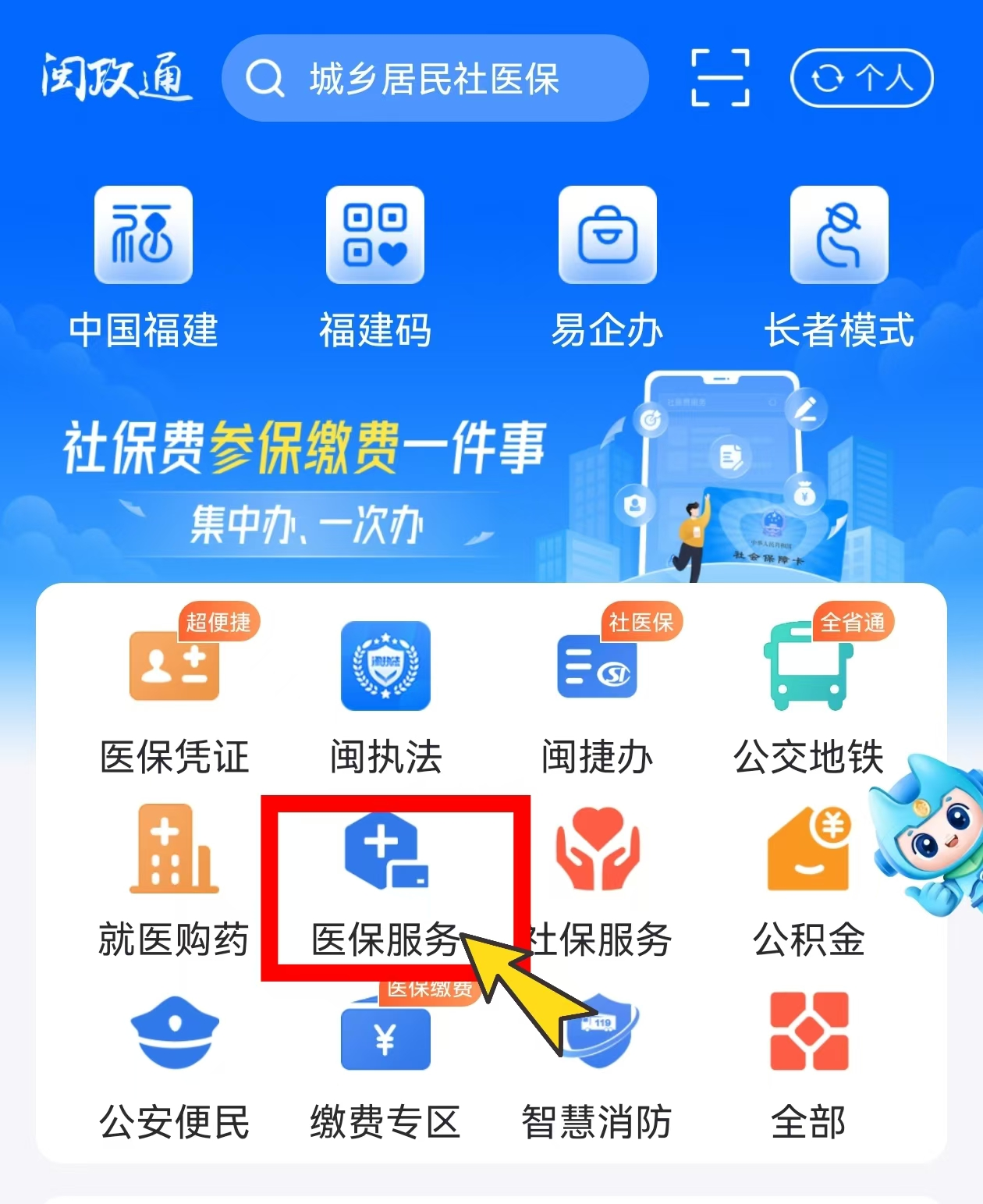Switch account type via 个人 button
This screenshot has width=983, height=1204.
click(861, 77)
